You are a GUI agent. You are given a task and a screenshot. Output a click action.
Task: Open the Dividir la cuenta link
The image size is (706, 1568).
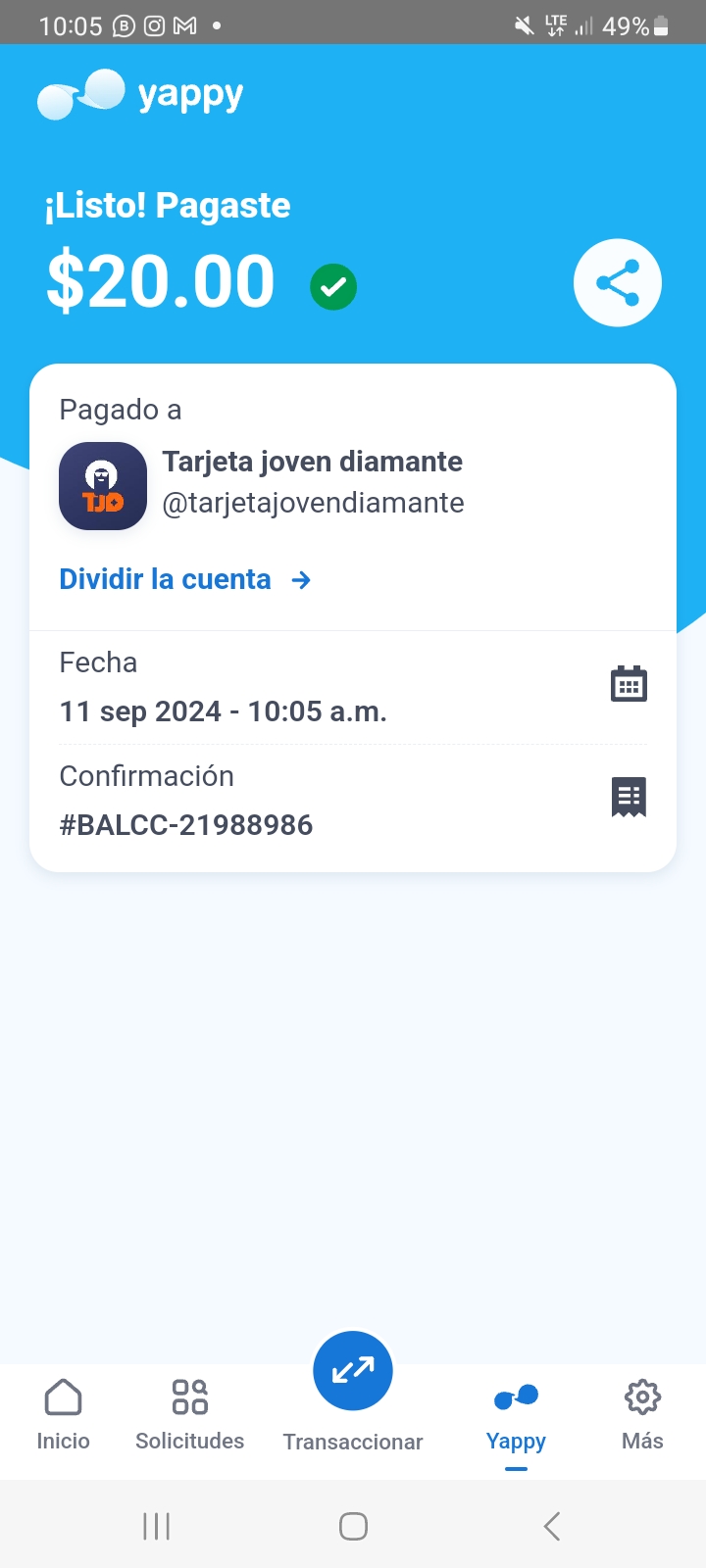point(185,579)
